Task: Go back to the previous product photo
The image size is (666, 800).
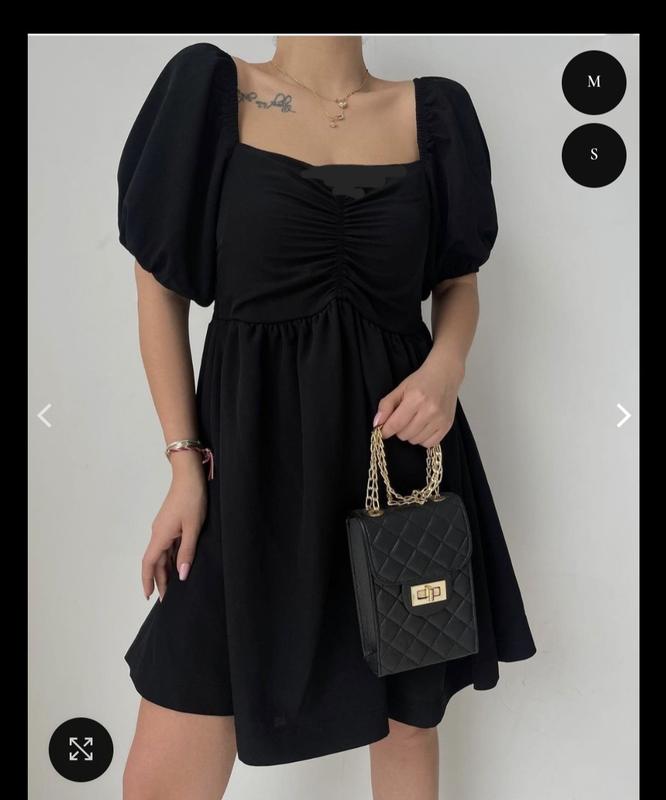Action: point(44,415)
